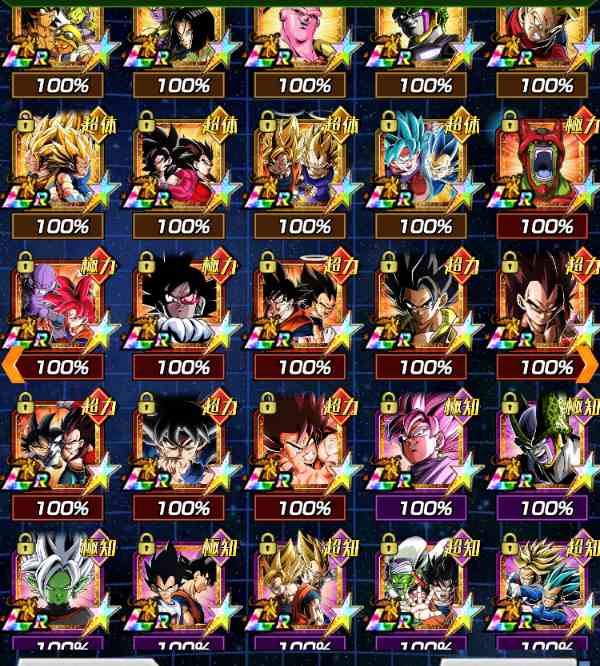Go to the previous page with the left arrow

coord(12,366)
